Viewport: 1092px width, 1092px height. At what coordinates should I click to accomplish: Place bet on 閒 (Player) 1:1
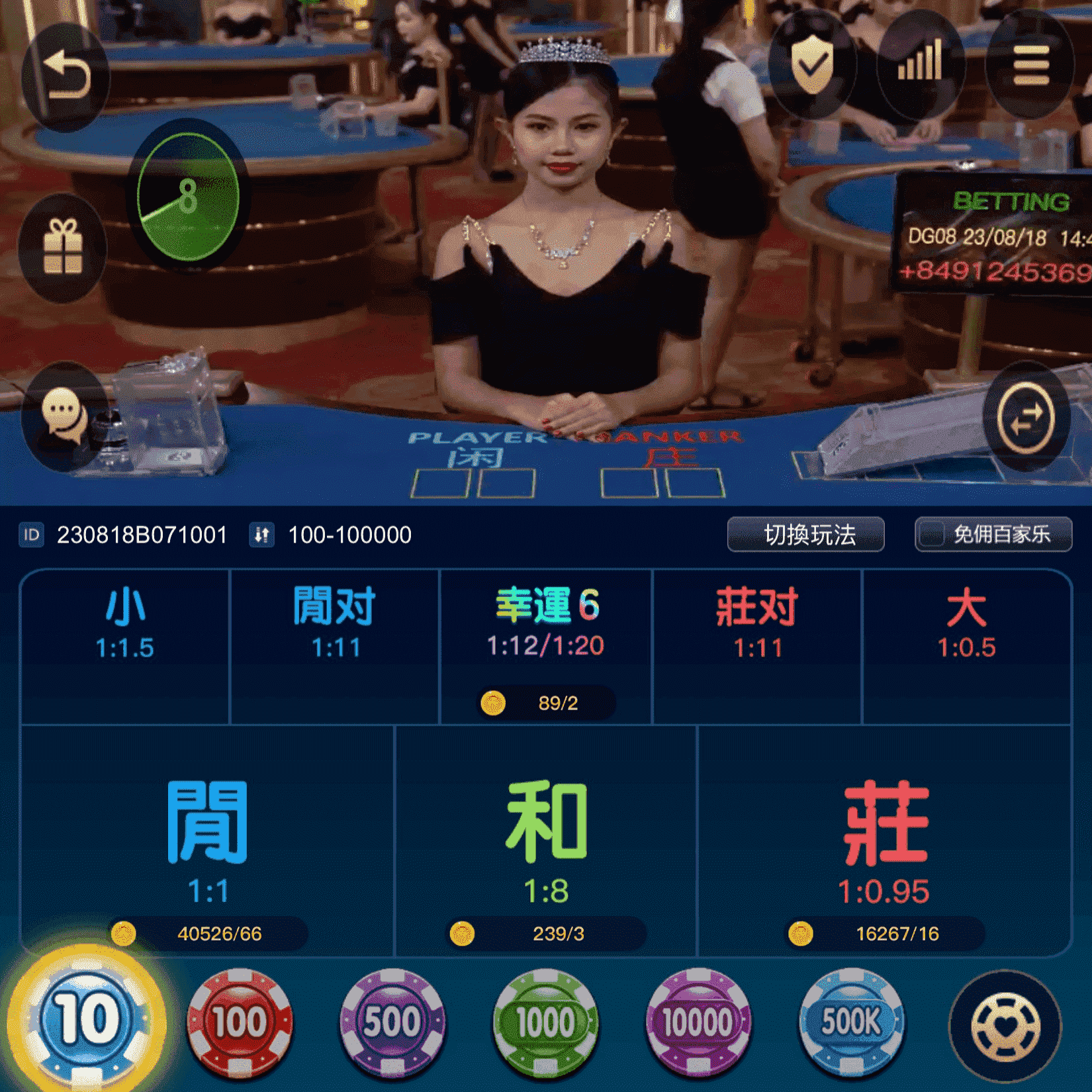coord(207,841)
